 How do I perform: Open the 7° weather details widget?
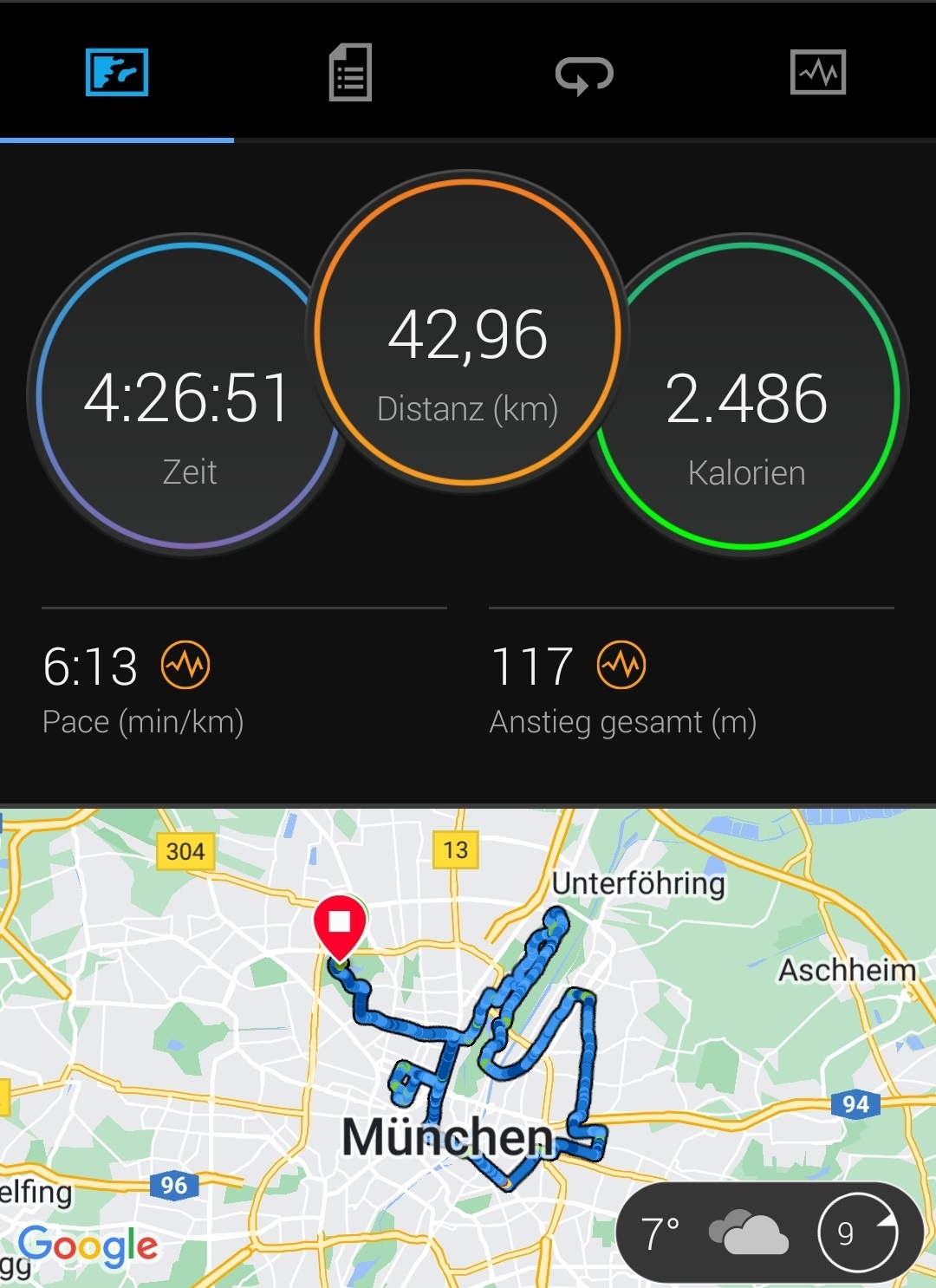(768, 1233)
